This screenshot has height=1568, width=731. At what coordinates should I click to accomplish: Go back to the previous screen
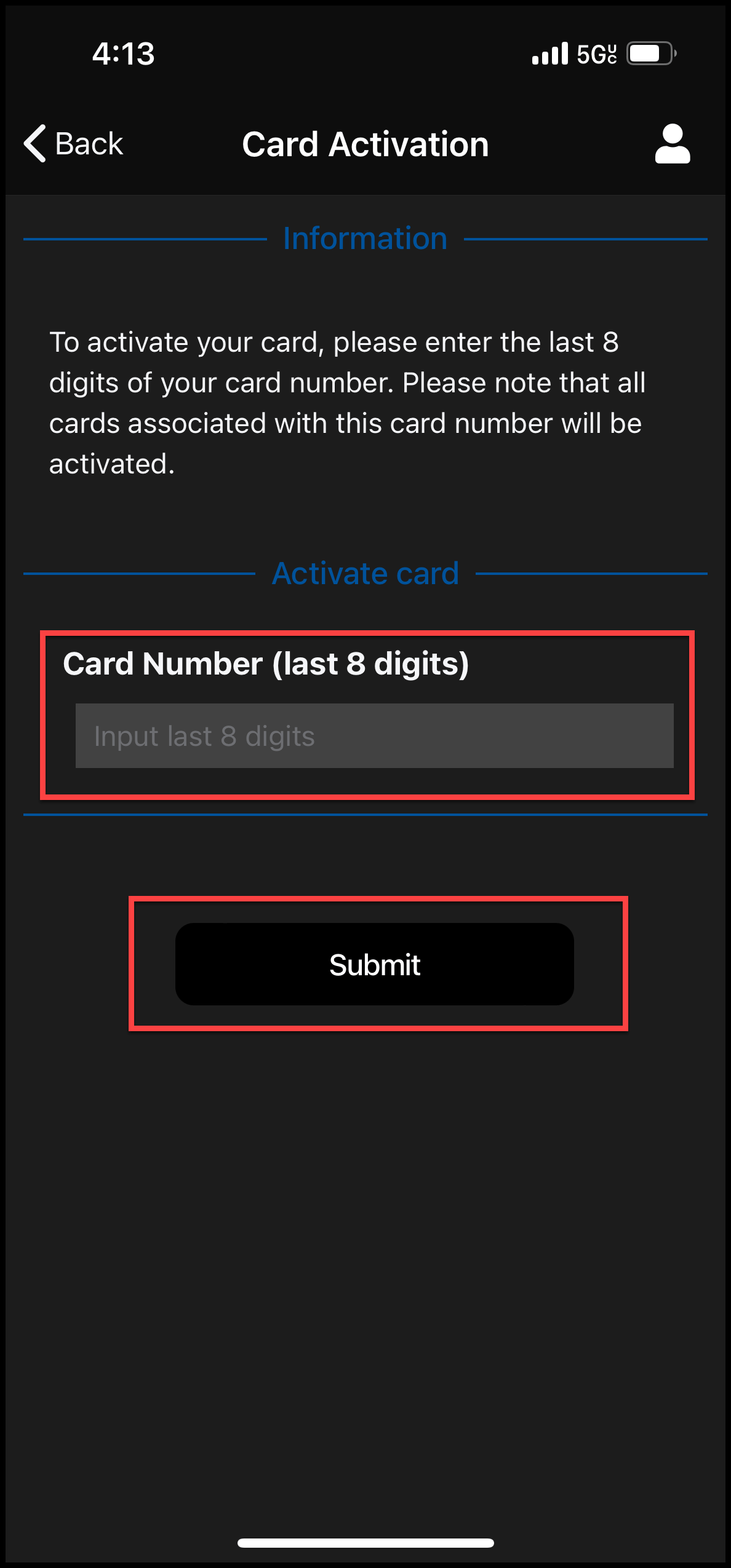[74, 144]
